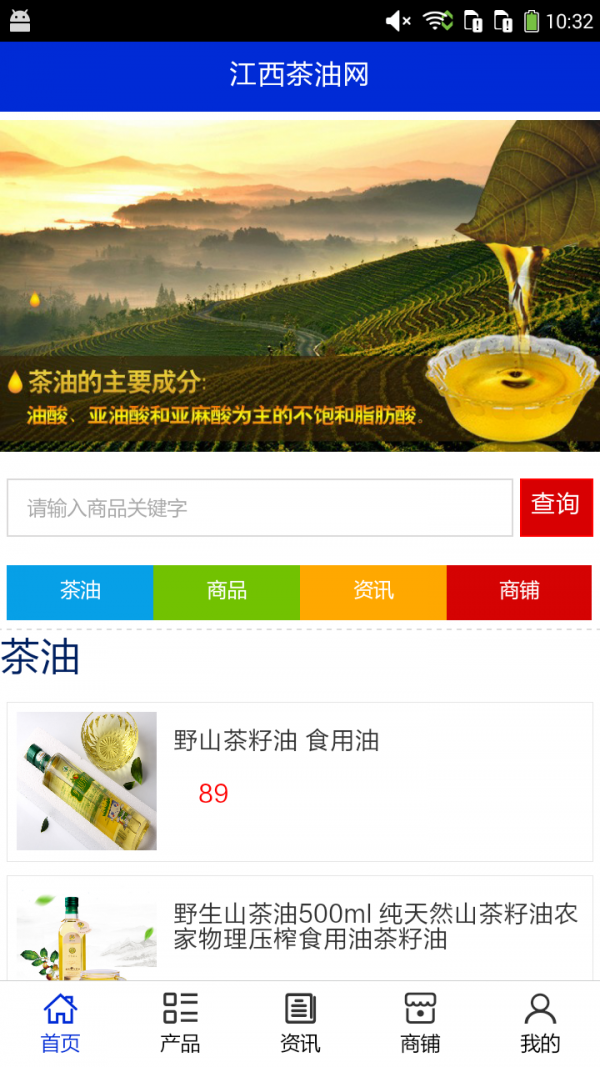Tap the product keyword search field
Viewport: 600px width, 1067px height.
(260, 508)
